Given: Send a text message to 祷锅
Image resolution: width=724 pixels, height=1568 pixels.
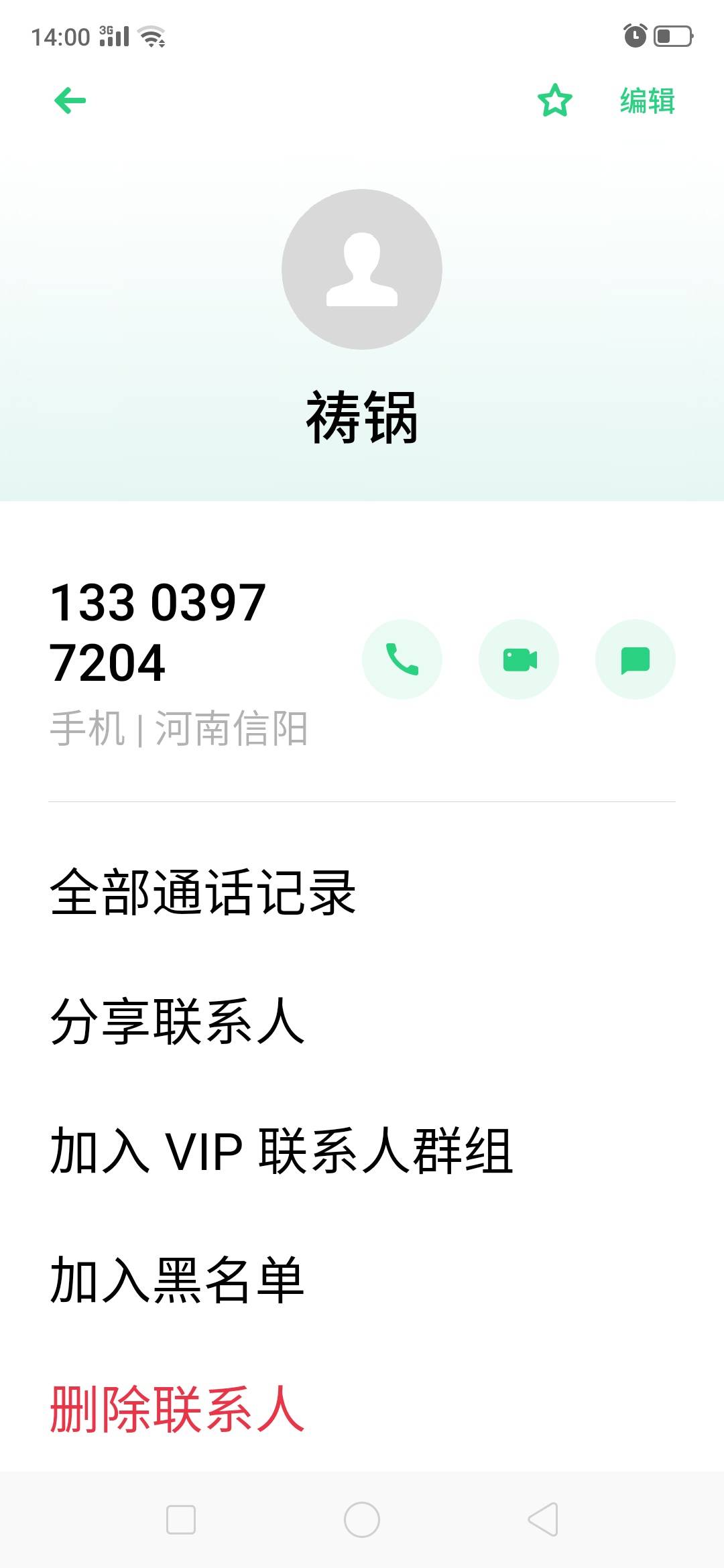Looking at the screenshot, I should click(636, 659).
